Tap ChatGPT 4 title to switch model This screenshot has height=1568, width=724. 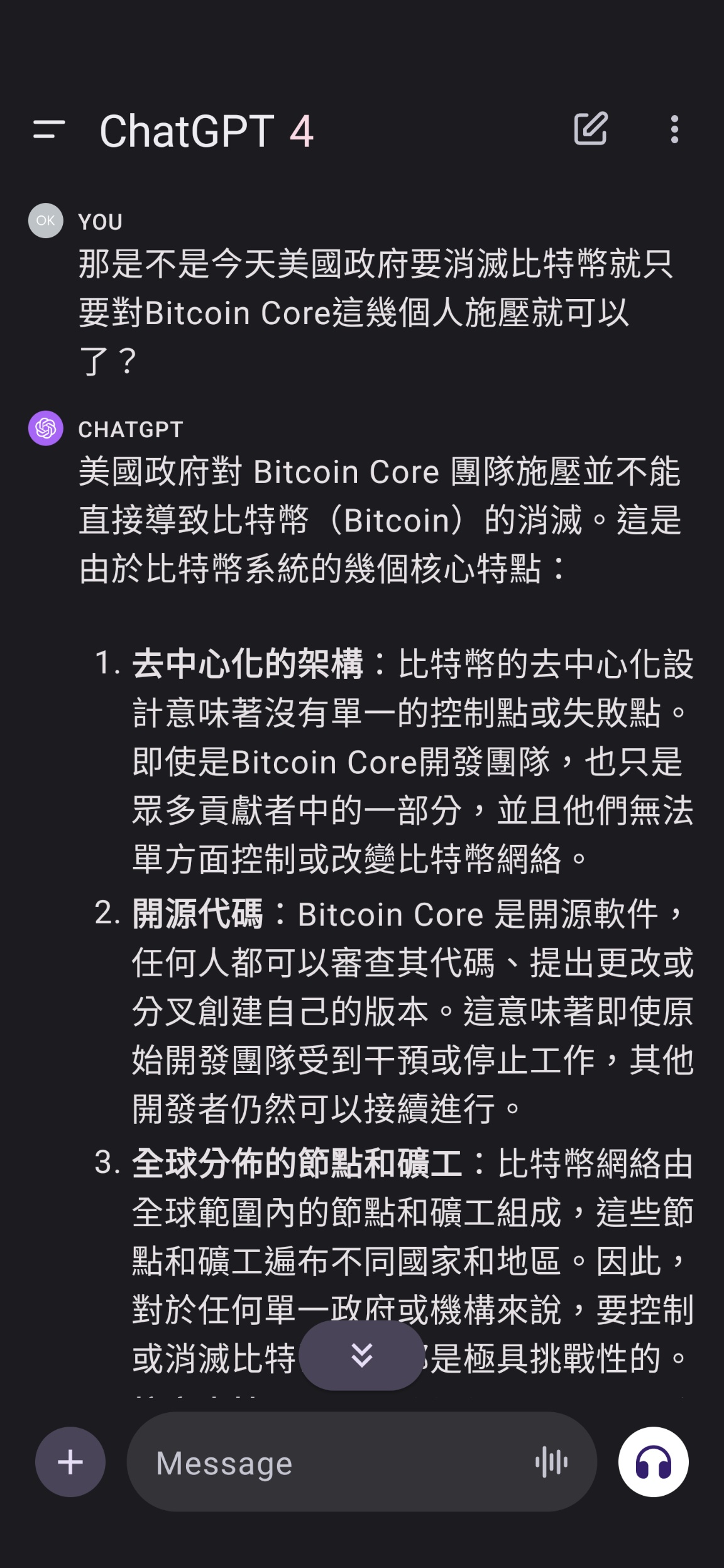(206, 131)
